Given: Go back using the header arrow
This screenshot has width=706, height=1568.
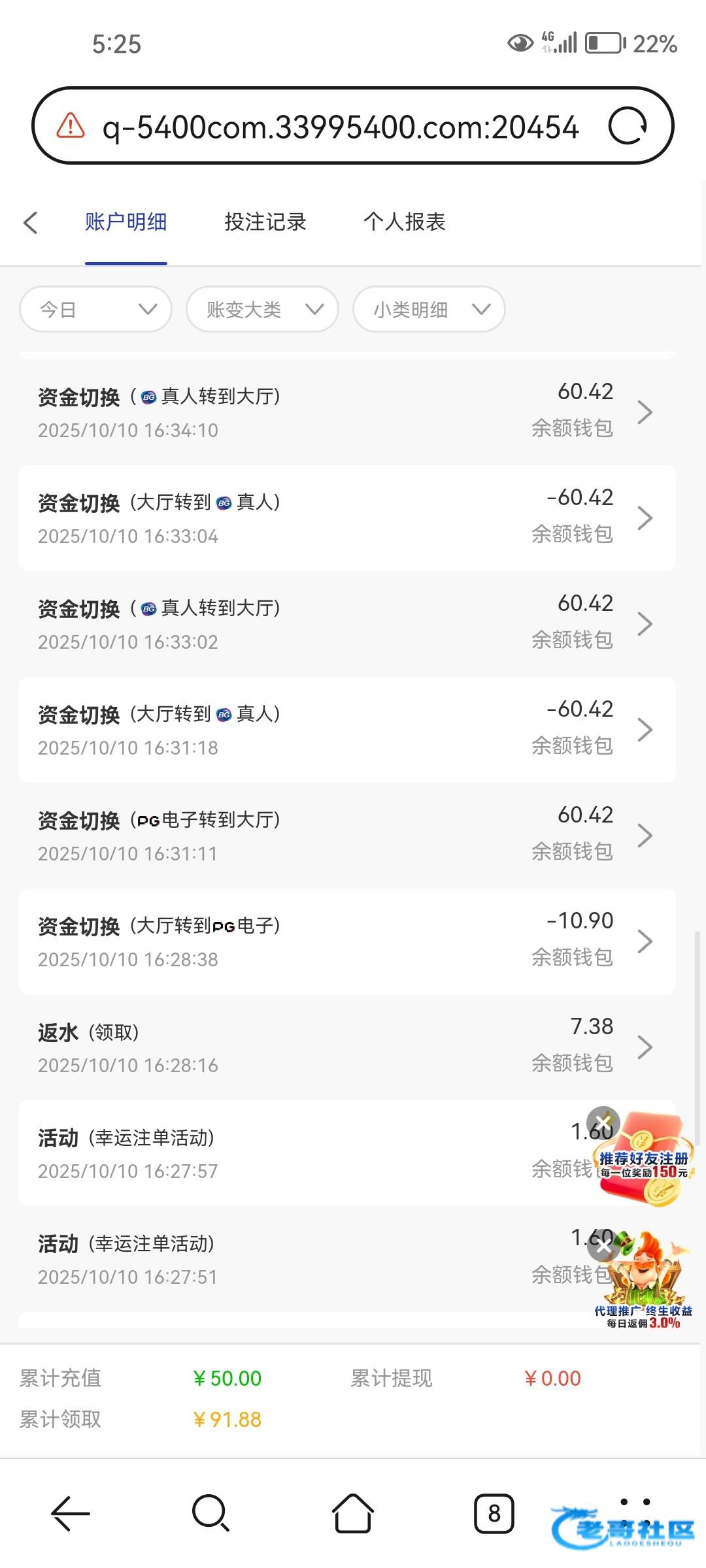Looking at the screenshot, I should [31, 222].
